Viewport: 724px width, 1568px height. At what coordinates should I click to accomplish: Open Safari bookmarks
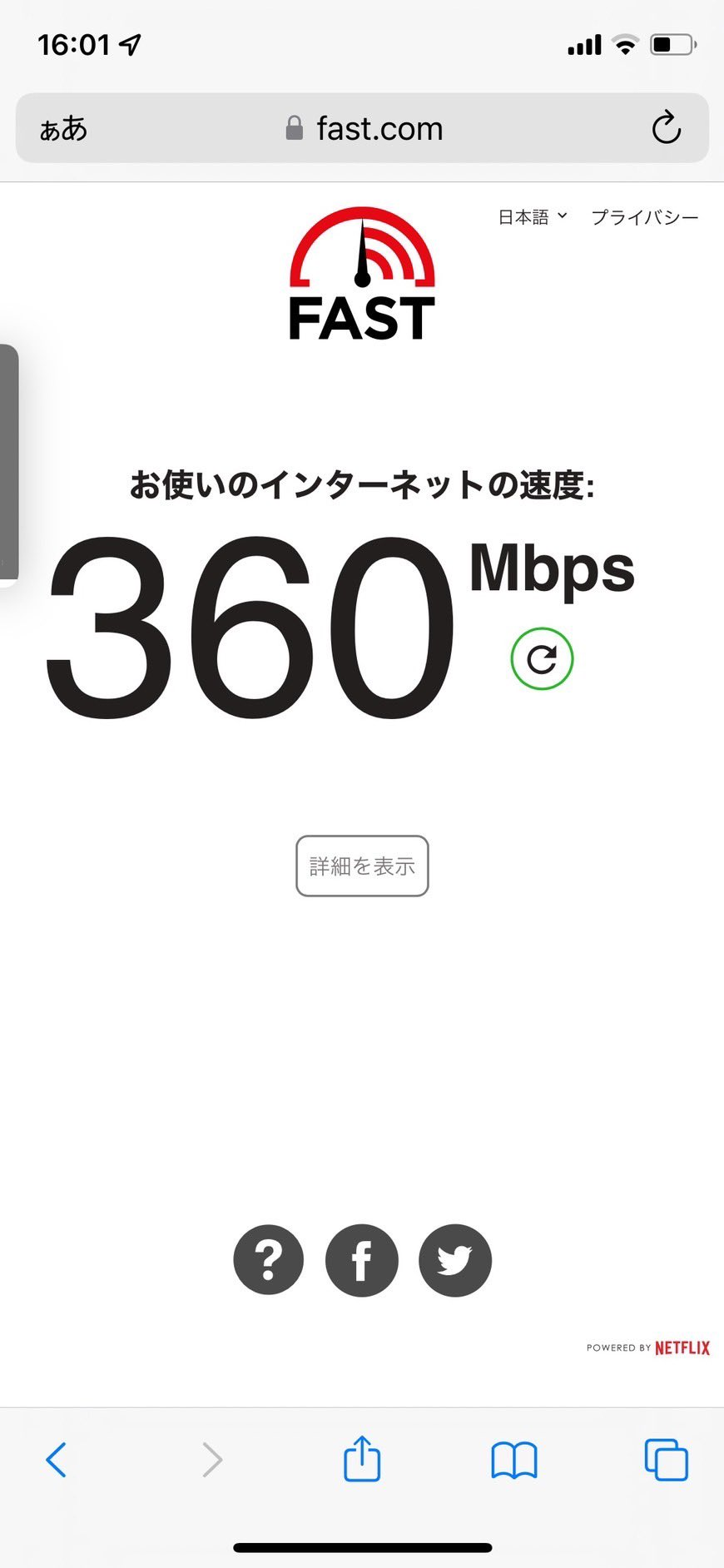[x=514, y=1460]
